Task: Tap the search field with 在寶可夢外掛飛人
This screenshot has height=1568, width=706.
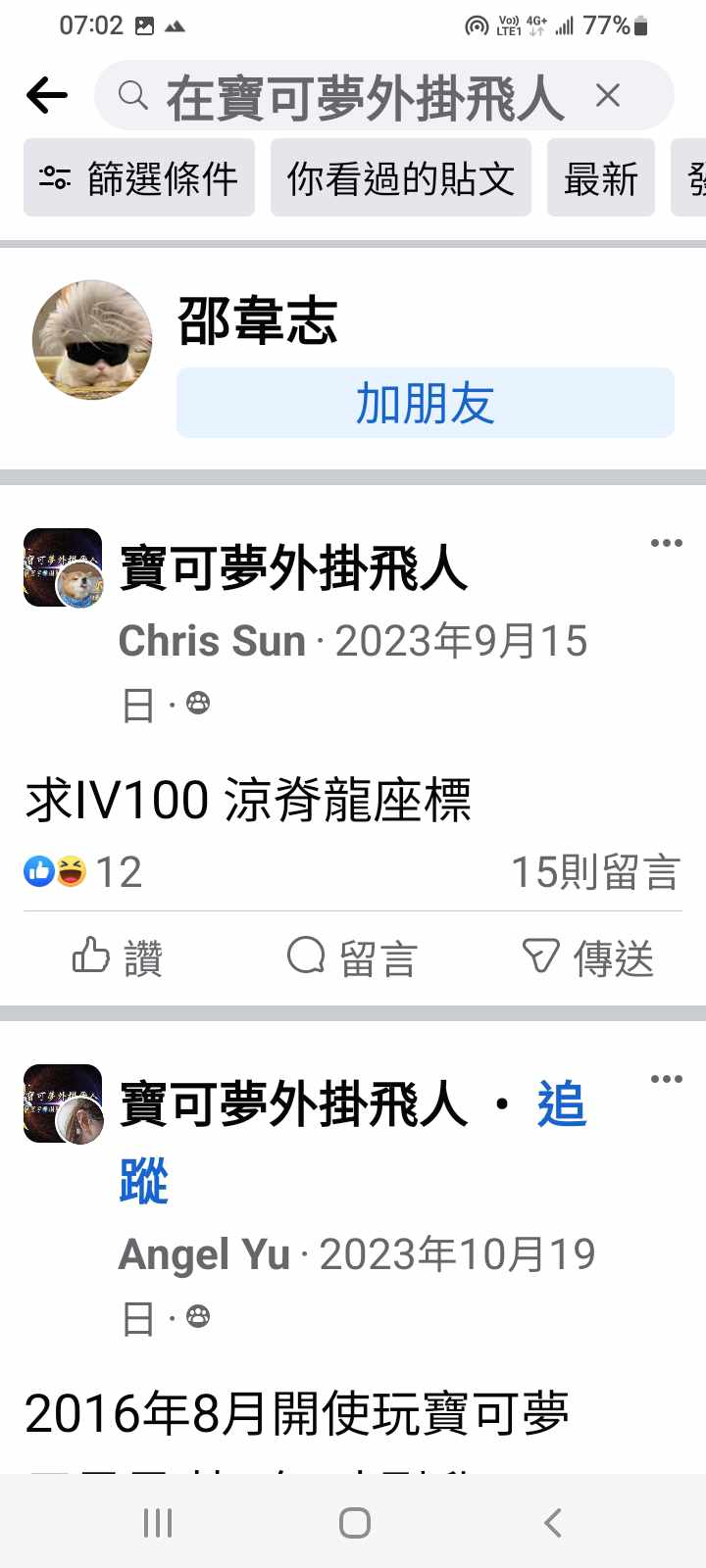Action: [x=363, y=97]
